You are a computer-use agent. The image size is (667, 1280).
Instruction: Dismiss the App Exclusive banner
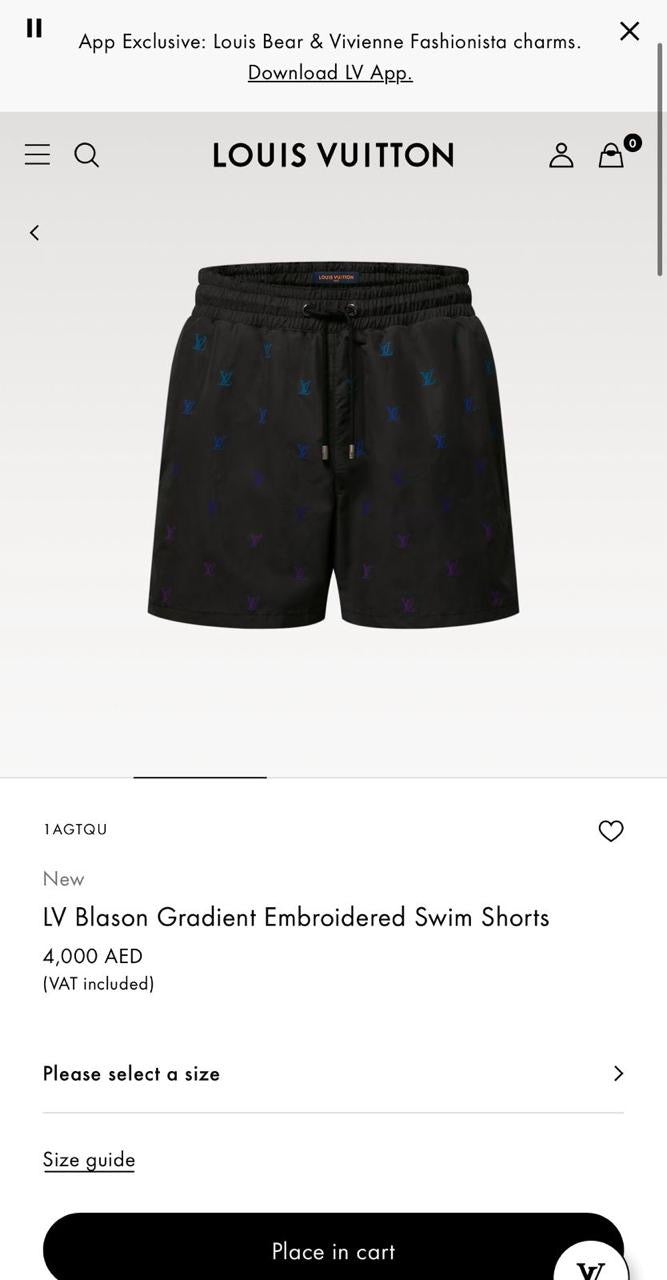click(629, 31)
